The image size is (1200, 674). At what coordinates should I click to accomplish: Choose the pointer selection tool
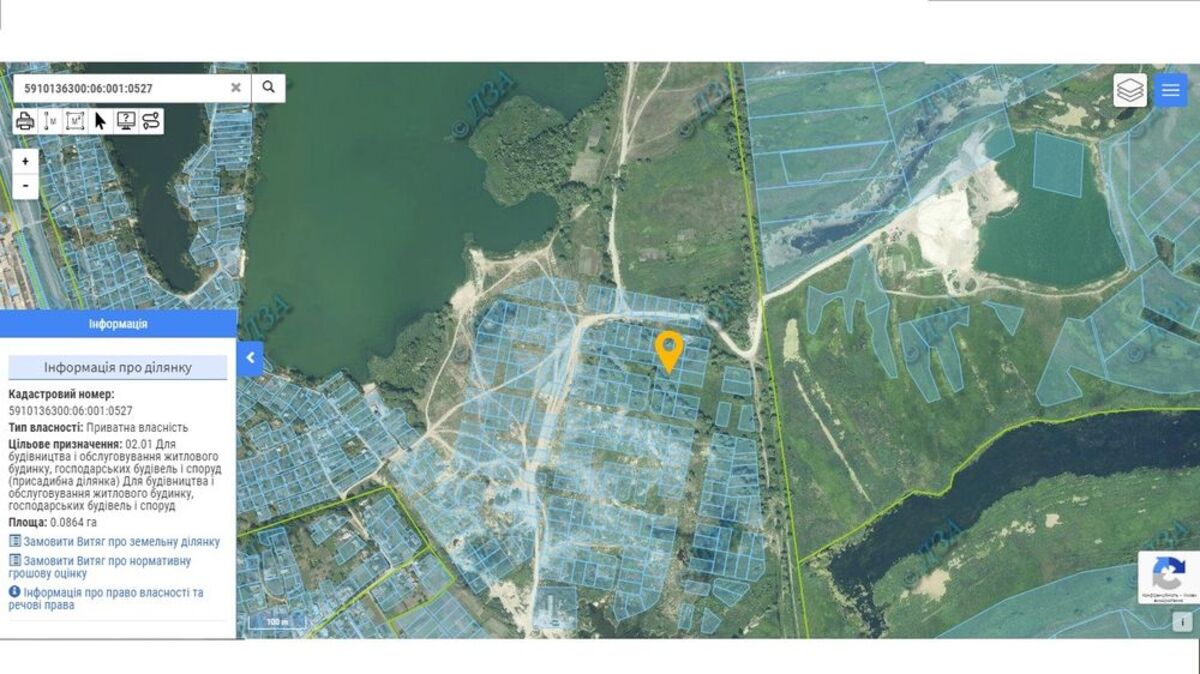tap(100, 121)
